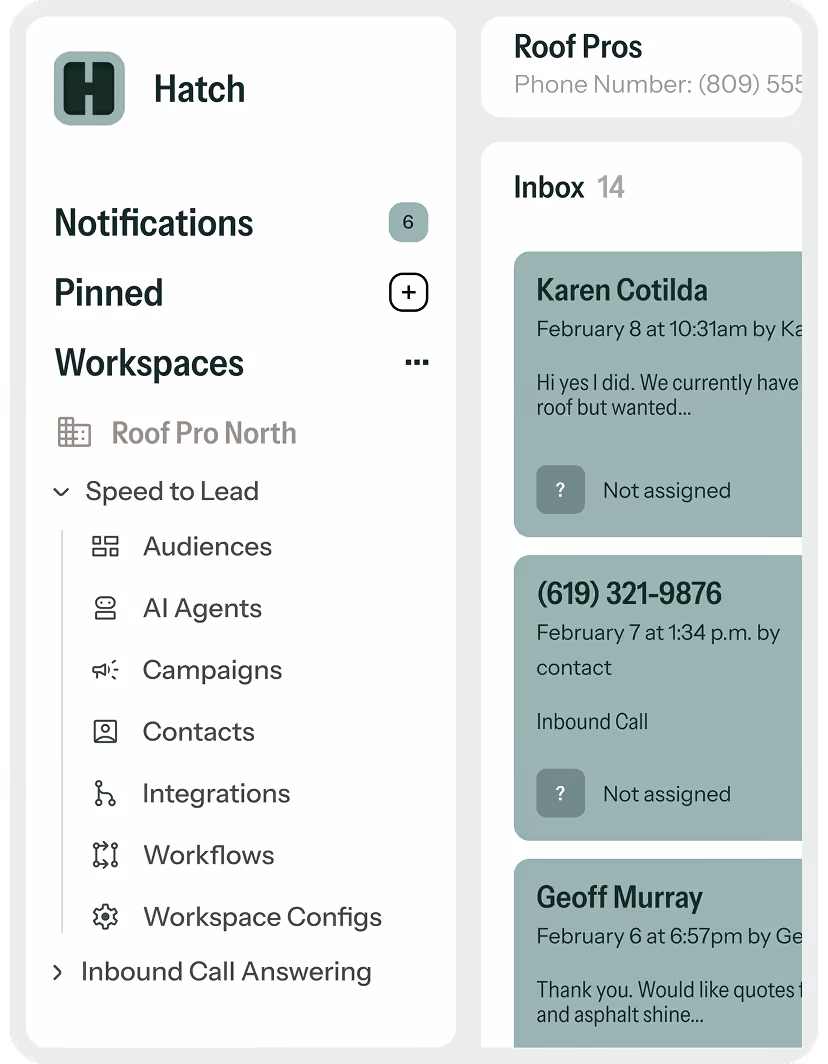Click the Campaigns megaphone icon

pos(106,670)
